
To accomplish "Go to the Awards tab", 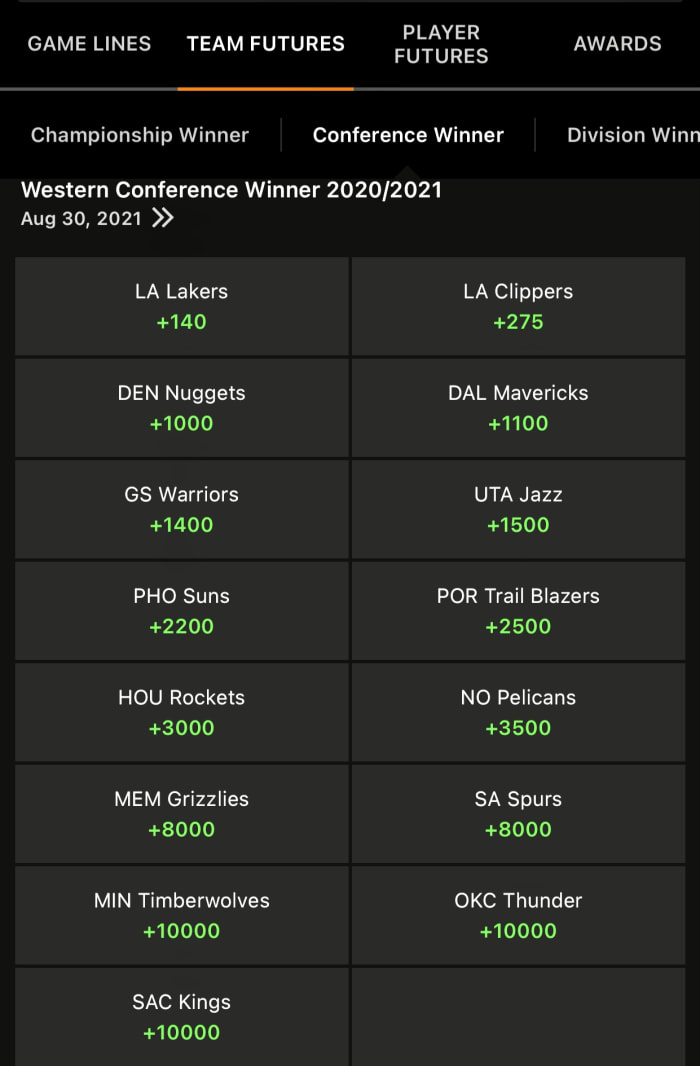I will coord(617,44).
